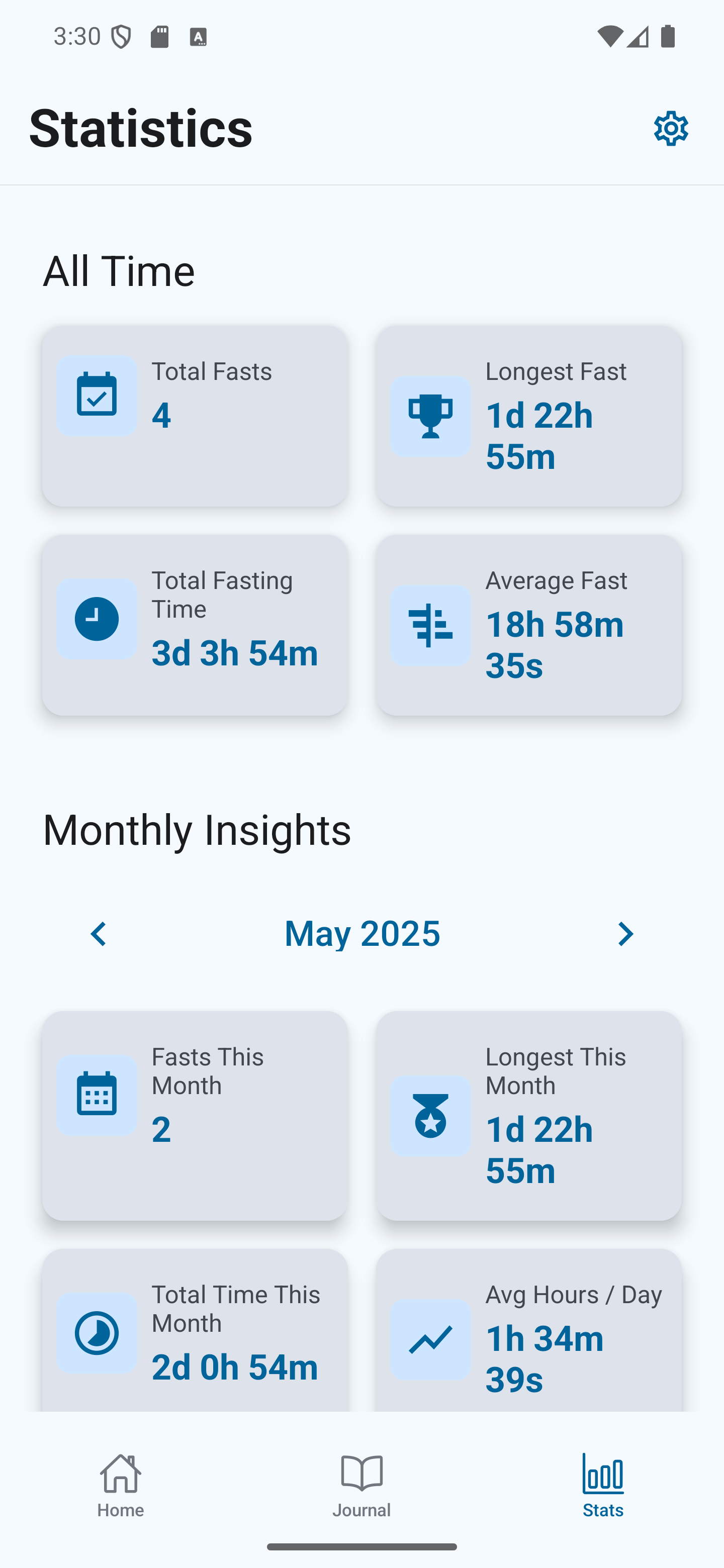
Task: Switch to the Journal tab
Action: [361, 1485]
